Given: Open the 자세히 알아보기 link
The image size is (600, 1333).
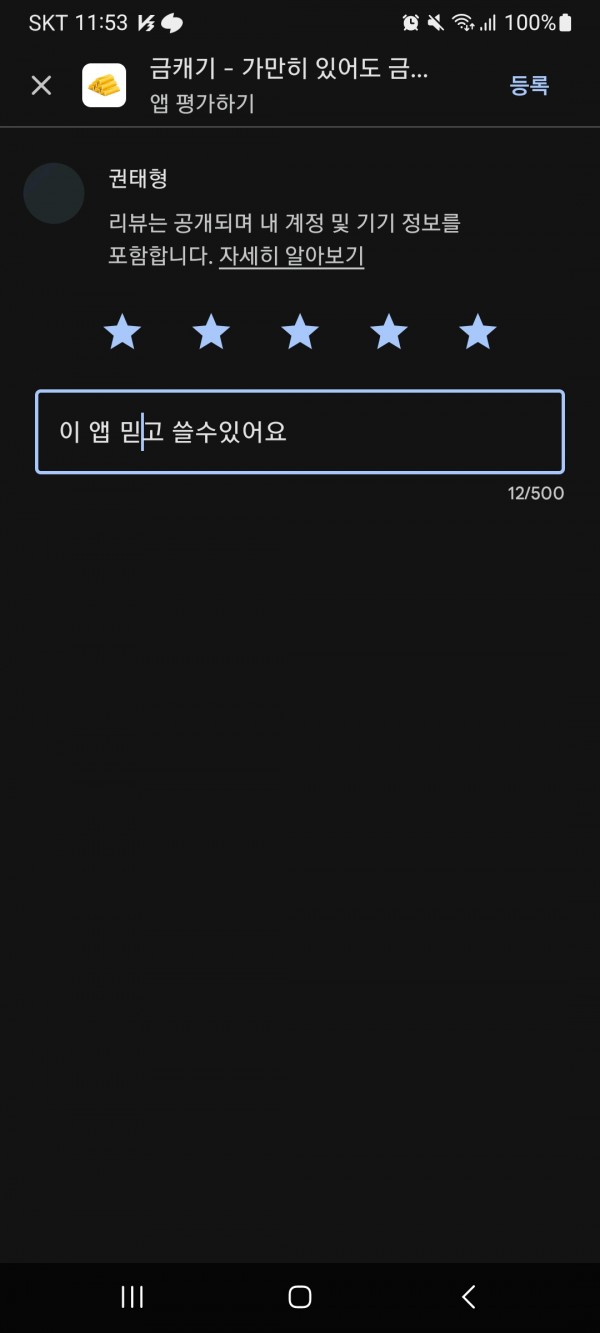Looking at the screenshot, I should coord(291,256).
